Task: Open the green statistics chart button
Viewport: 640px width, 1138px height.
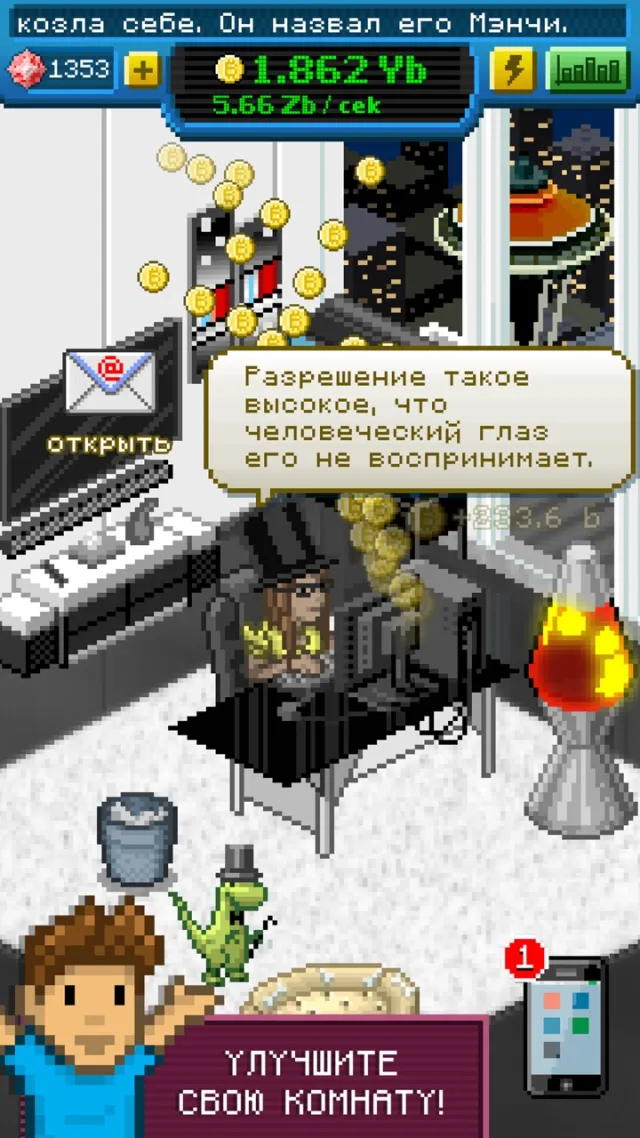Action: tap(587, 70)
